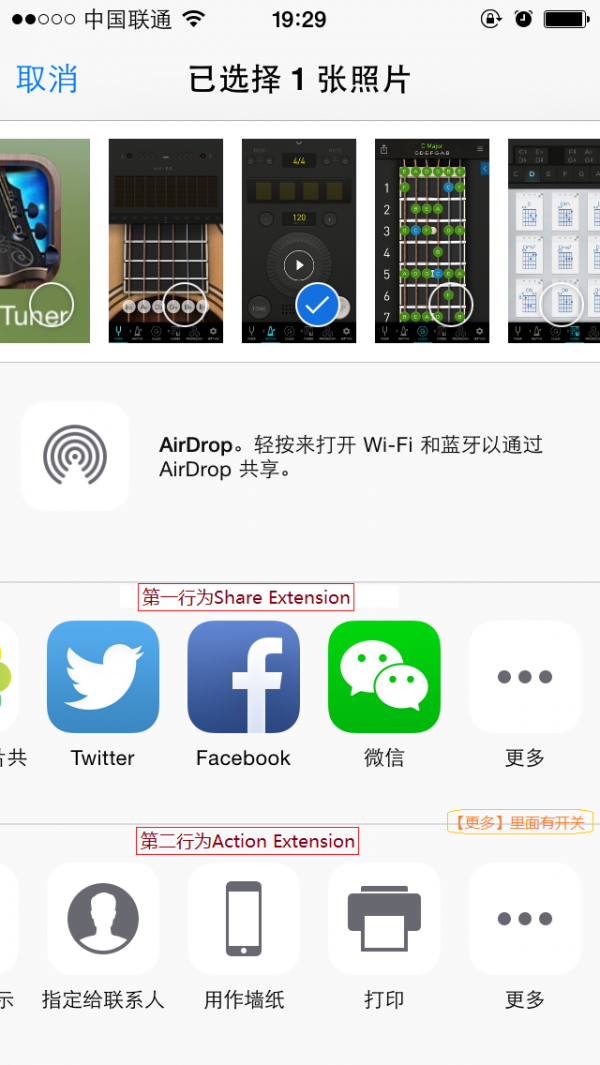Open 更多 in the share extensions row
The image size is (600, 1065).
(x=524, y=677)
